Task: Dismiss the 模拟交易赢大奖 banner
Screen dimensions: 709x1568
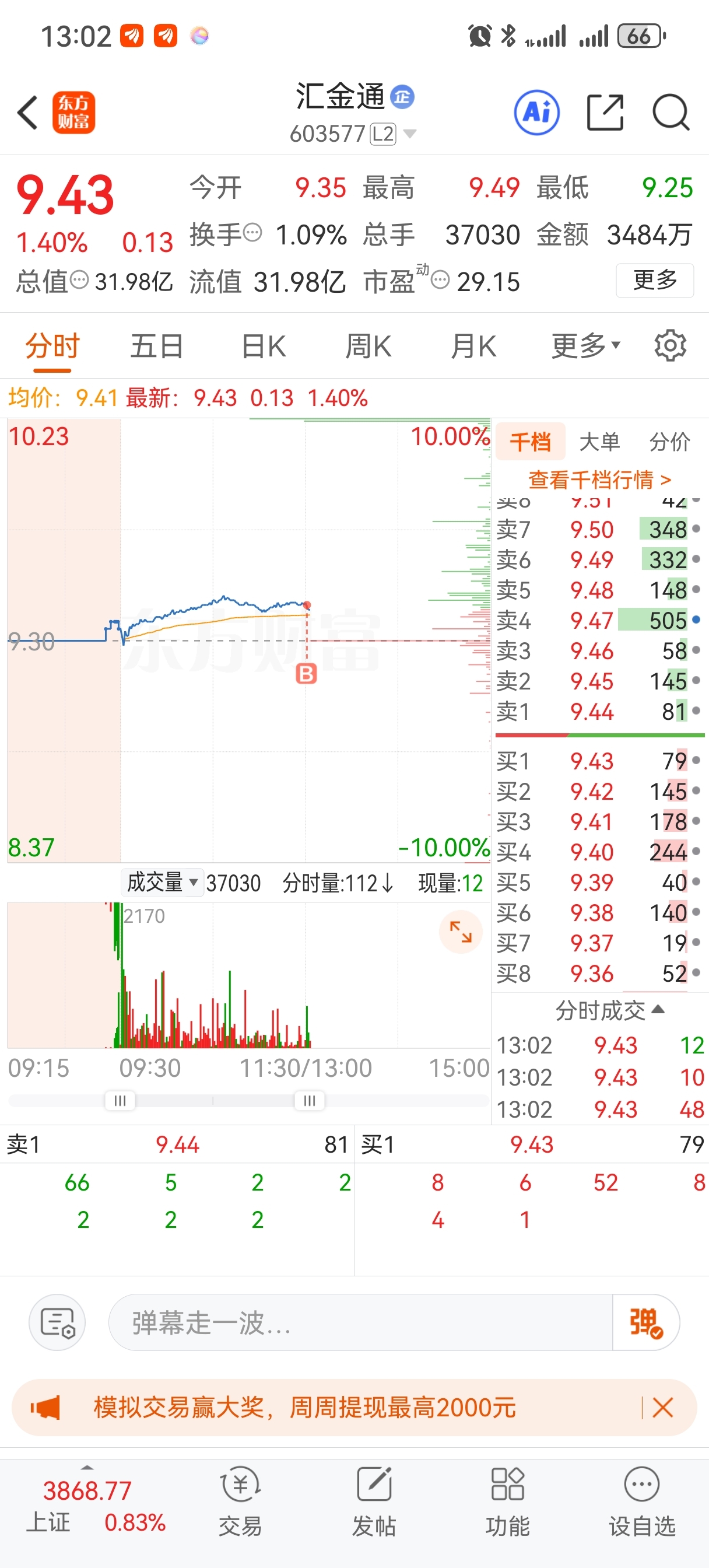Action: pos(662,1408)
